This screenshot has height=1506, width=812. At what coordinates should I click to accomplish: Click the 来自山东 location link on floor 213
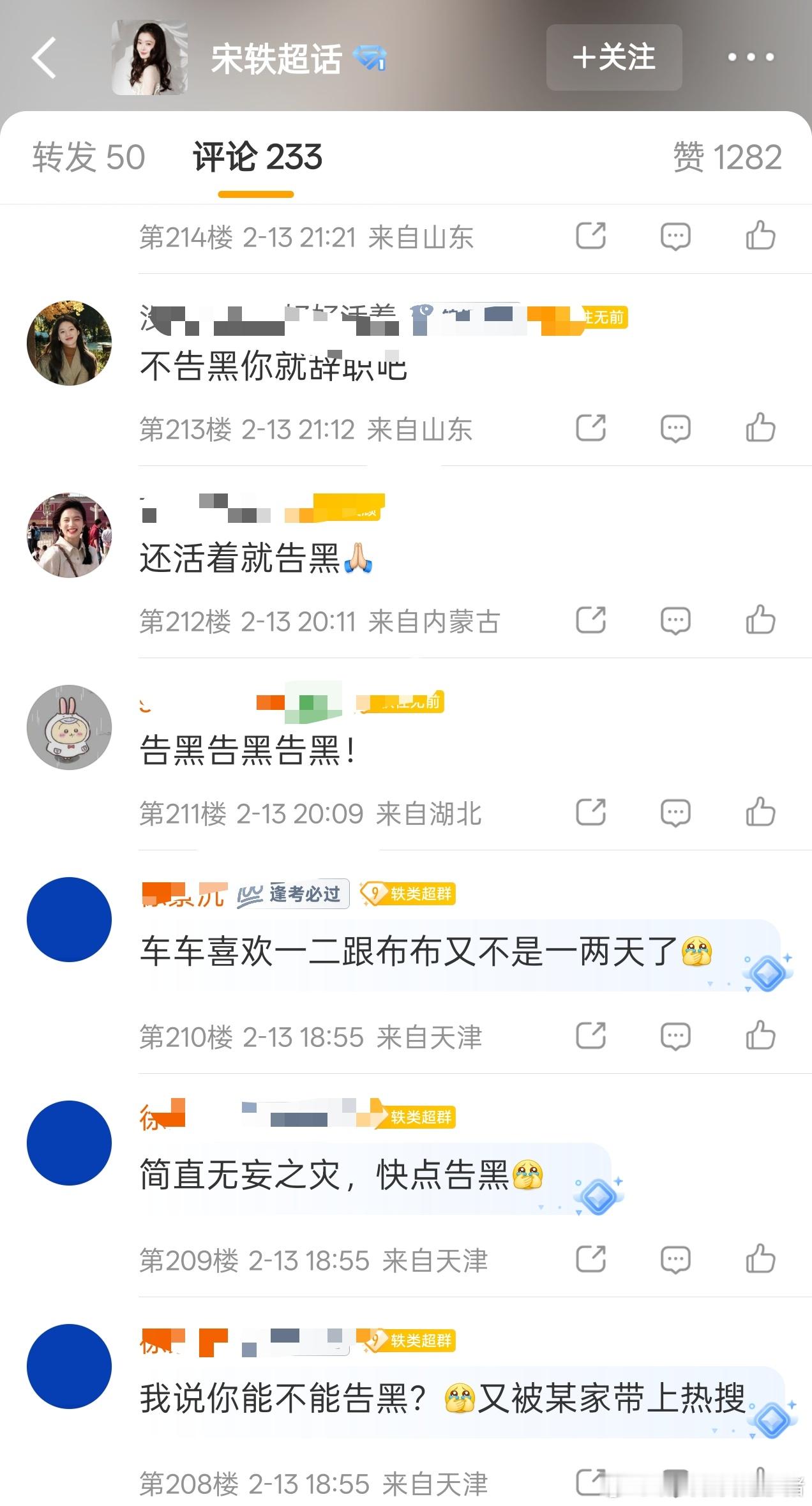[421, 428]
